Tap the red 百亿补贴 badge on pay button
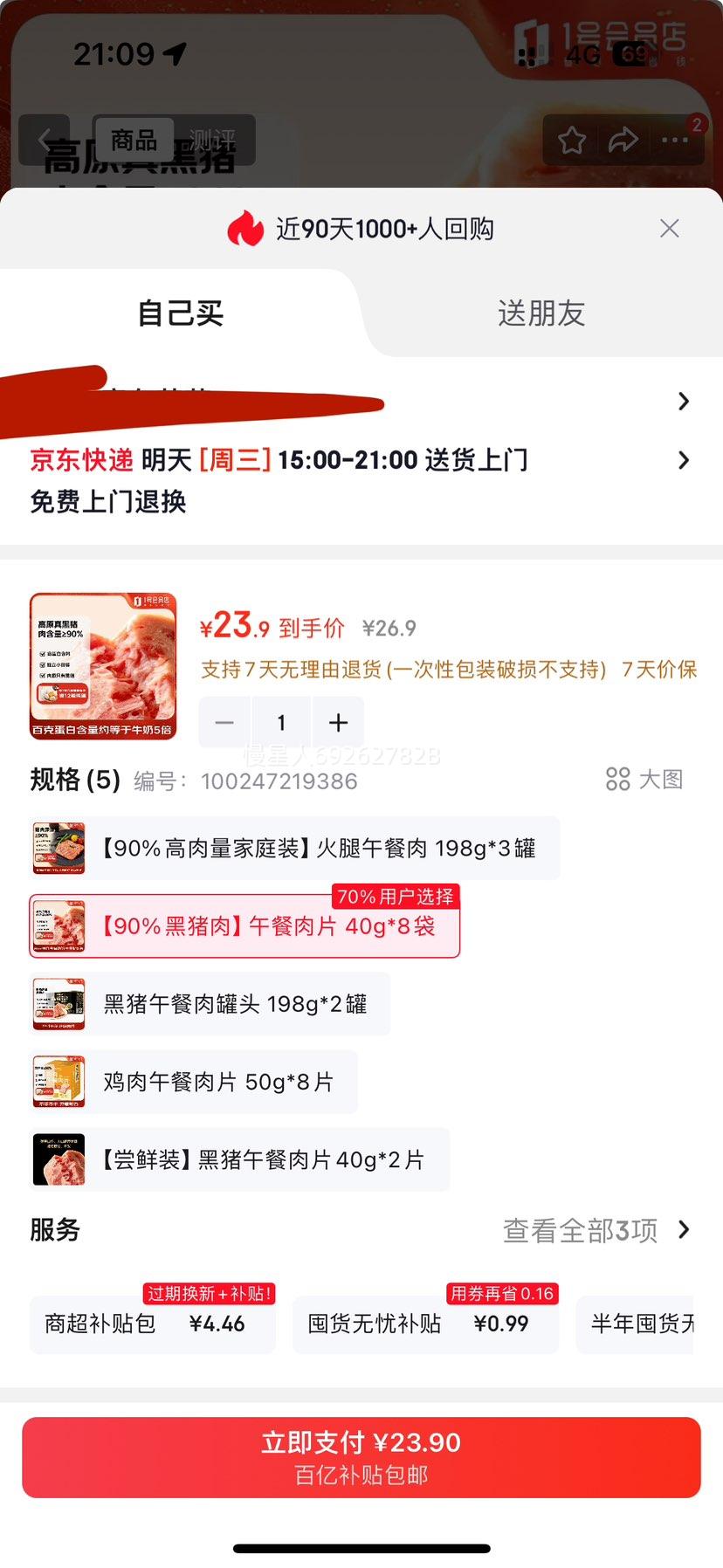 pyautogui.click(x=361, y=1475)
